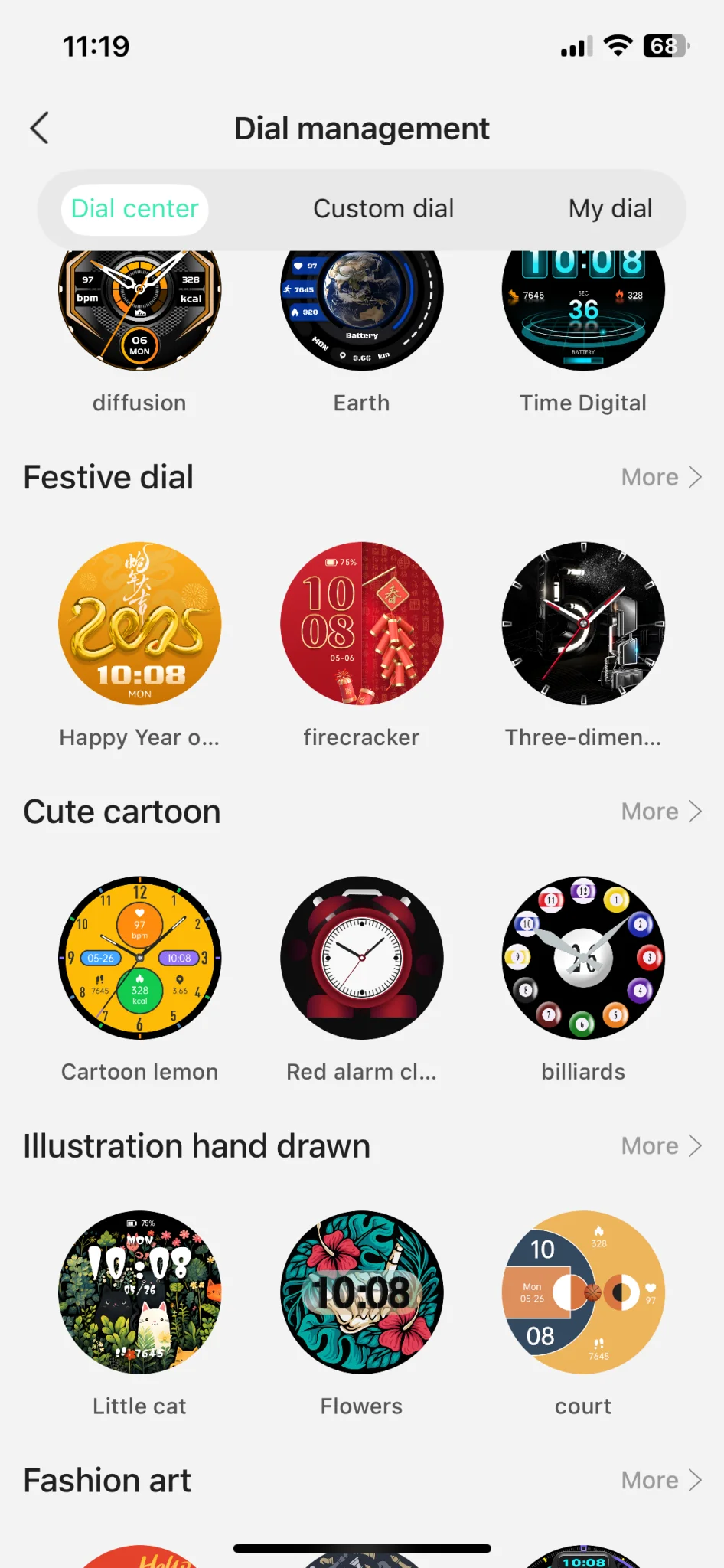724x1568 pixels.
Task: Open the Red alarm clock dial
Action: (x=362, y=958)
